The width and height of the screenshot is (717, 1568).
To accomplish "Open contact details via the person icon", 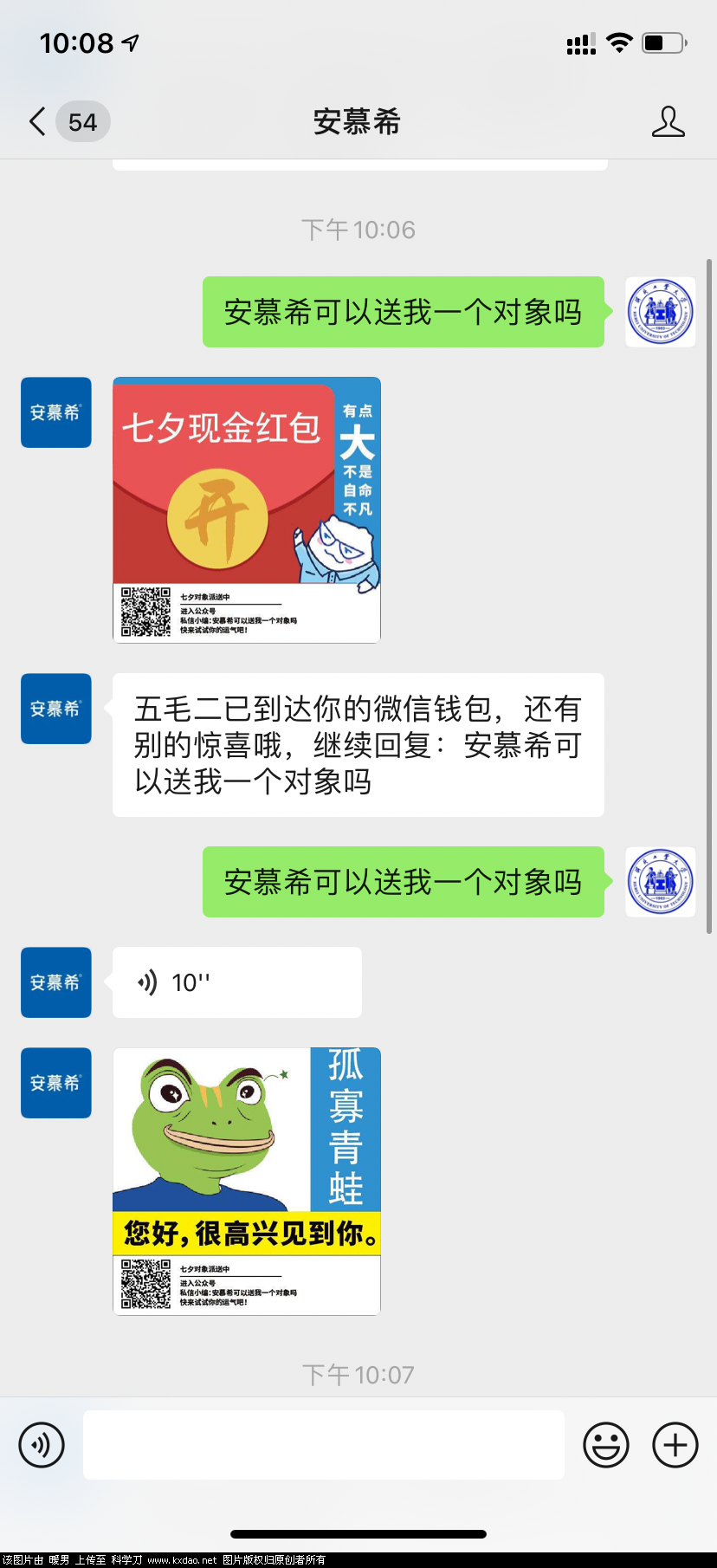I will (x=669, y=123).
